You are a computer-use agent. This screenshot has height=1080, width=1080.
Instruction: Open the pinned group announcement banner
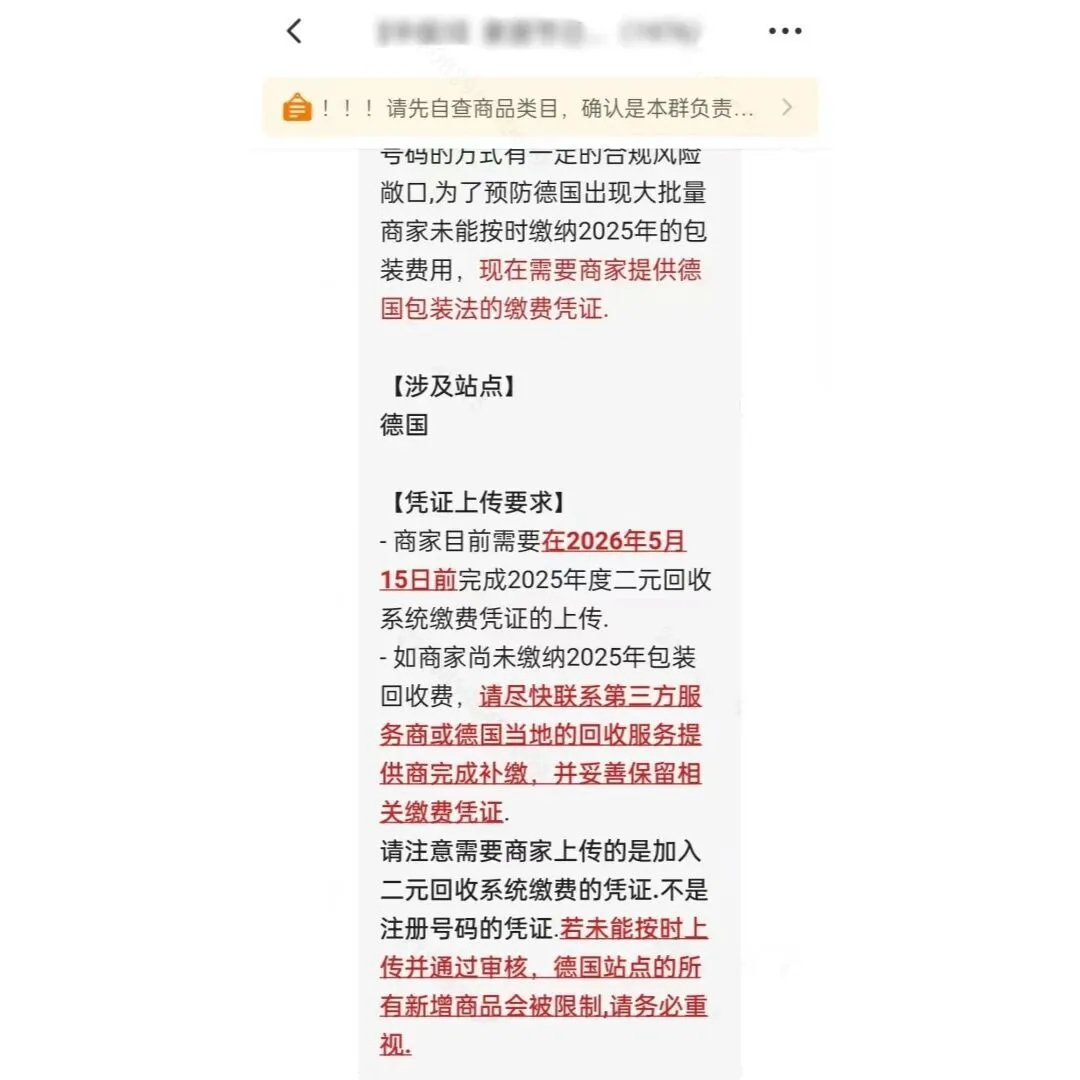coord(540,107)
